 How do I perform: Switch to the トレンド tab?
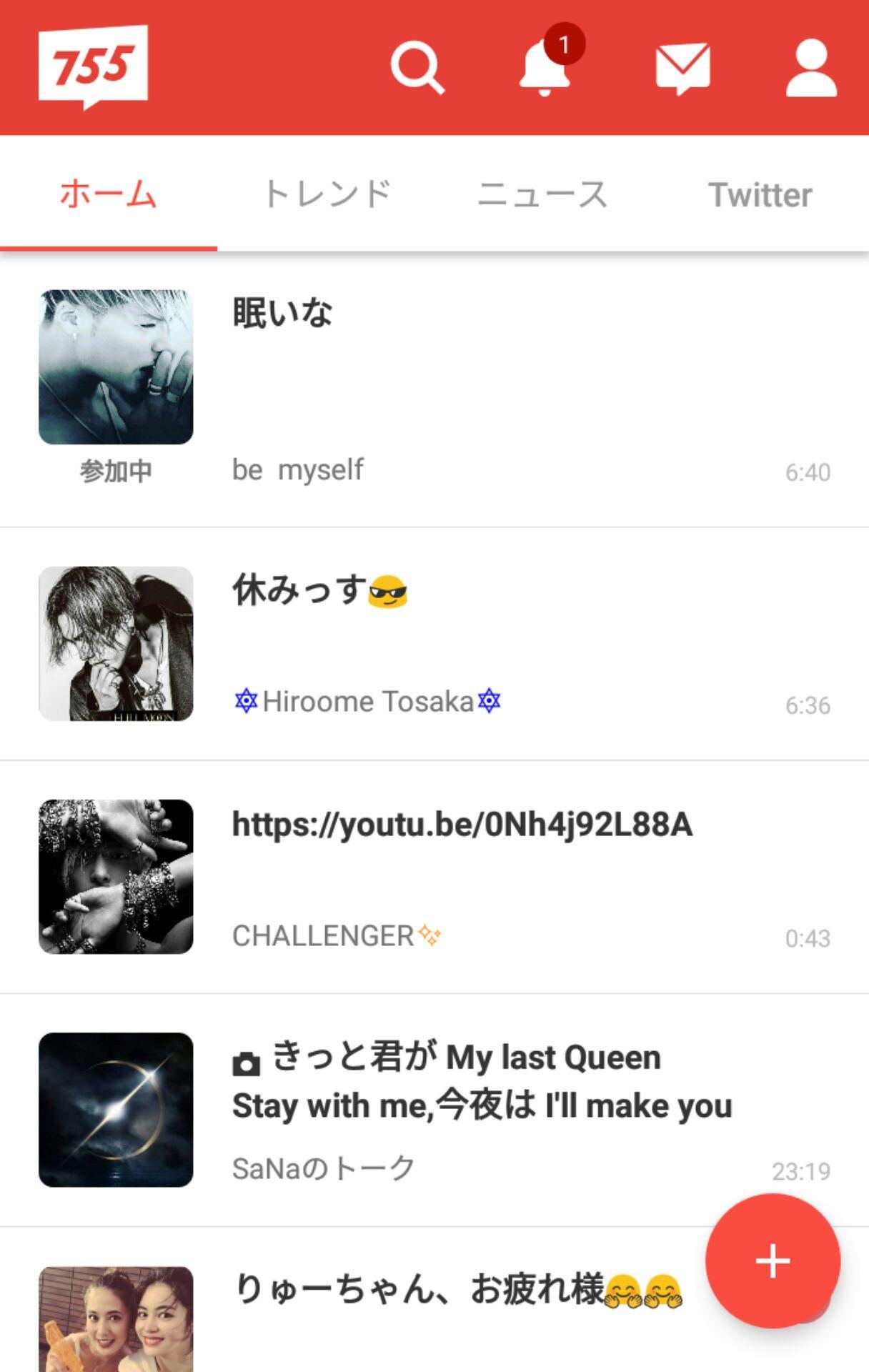327,194
